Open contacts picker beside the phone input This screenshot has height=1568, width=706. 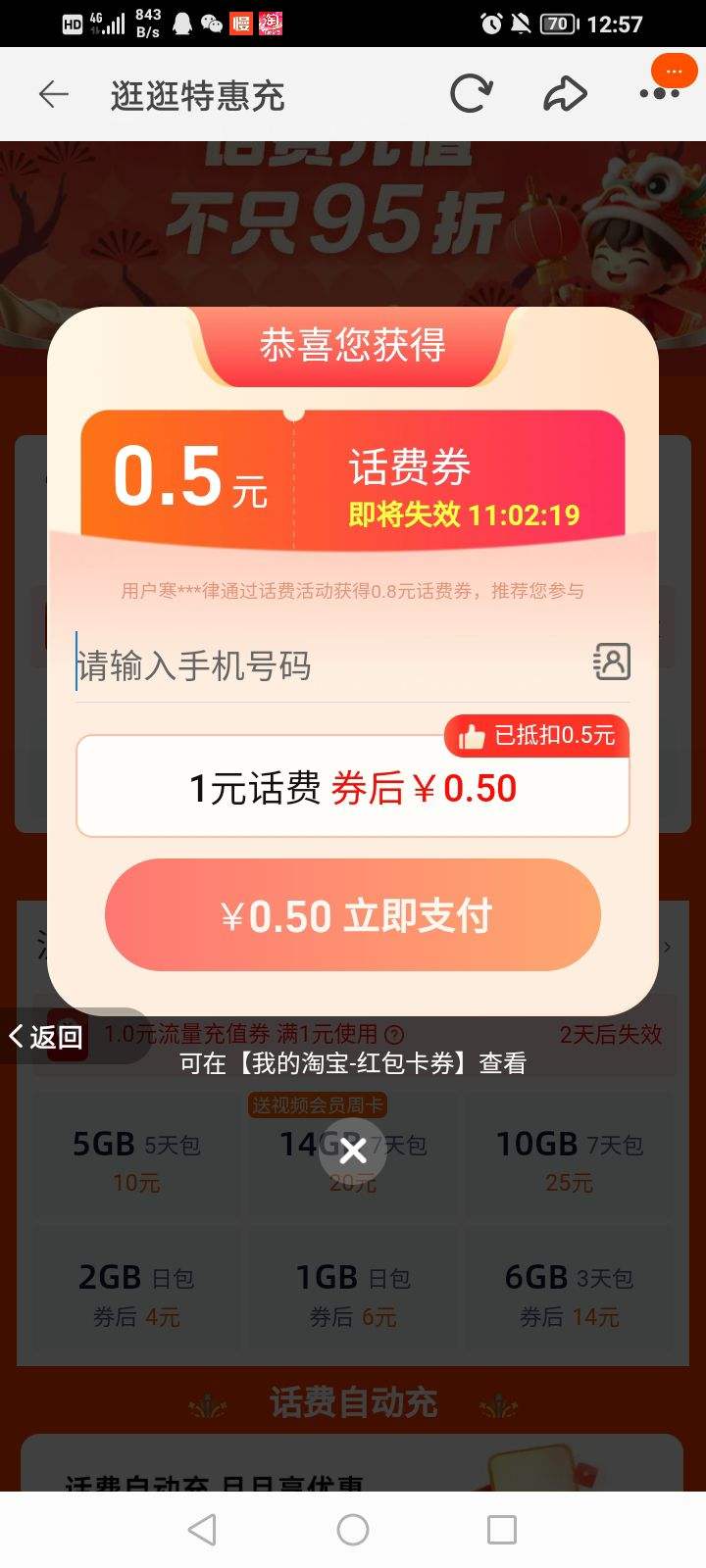611,663
